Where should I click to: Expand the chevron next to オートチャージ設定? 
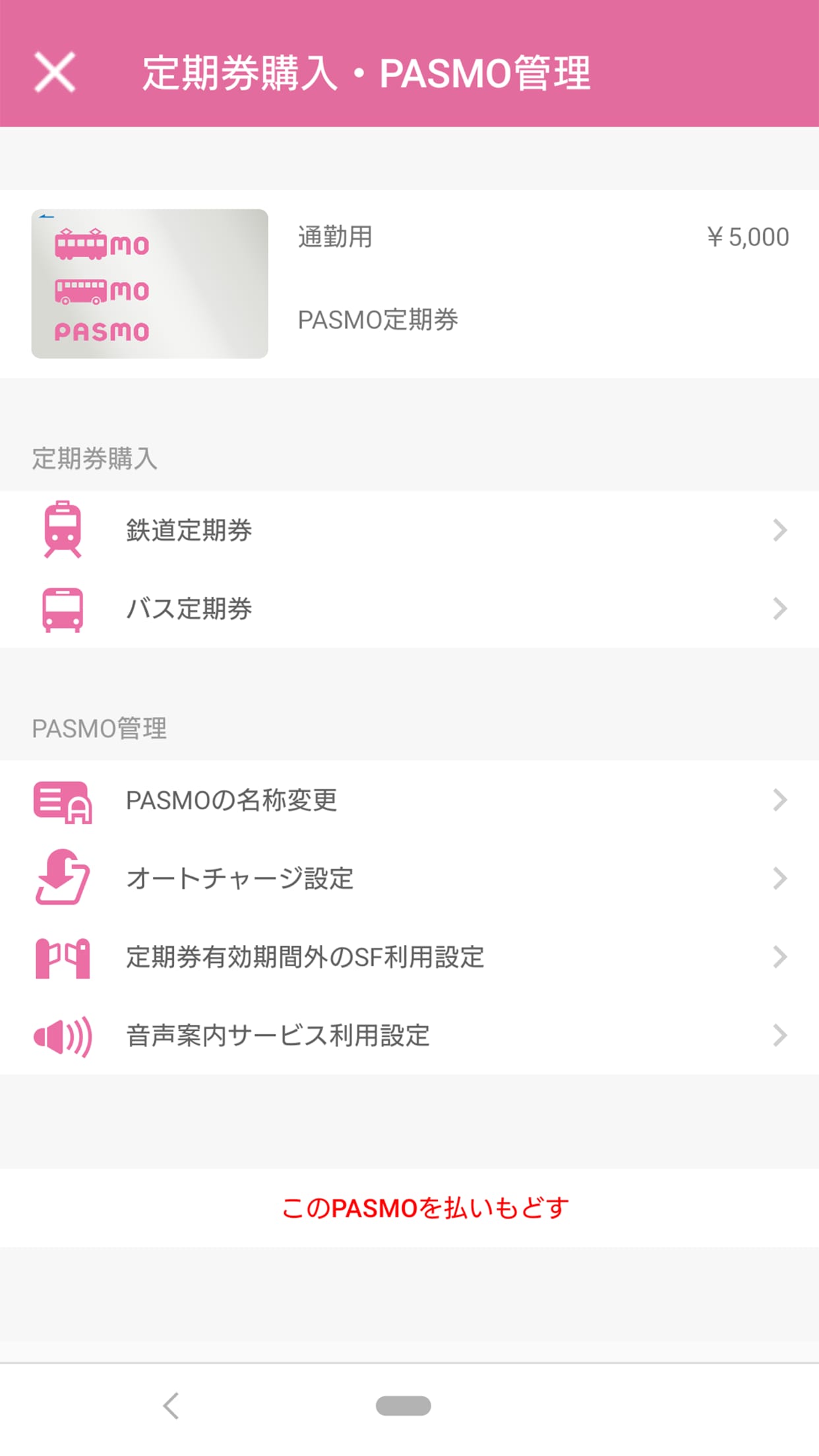[781, 878]
